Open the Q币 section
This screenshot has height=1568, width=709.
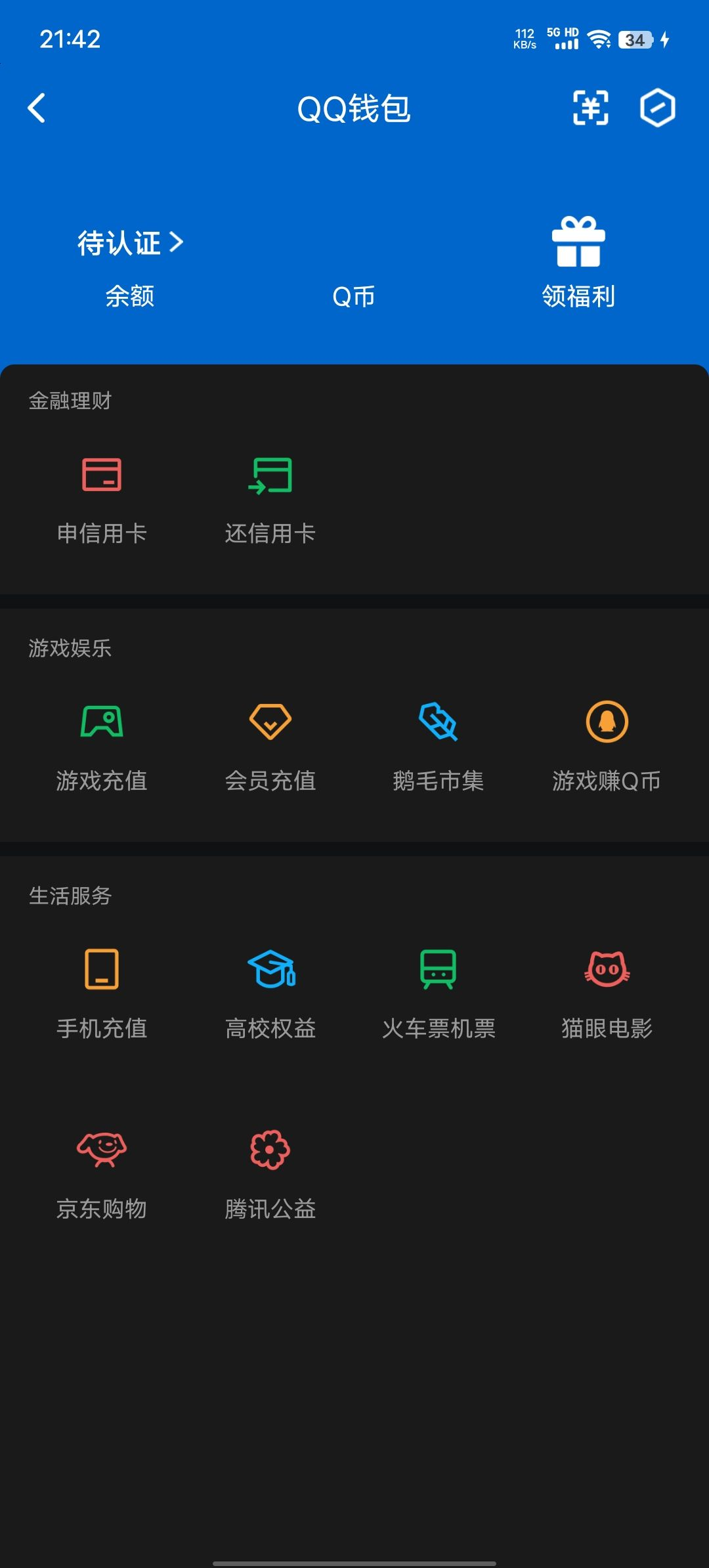tap(353, 297)
